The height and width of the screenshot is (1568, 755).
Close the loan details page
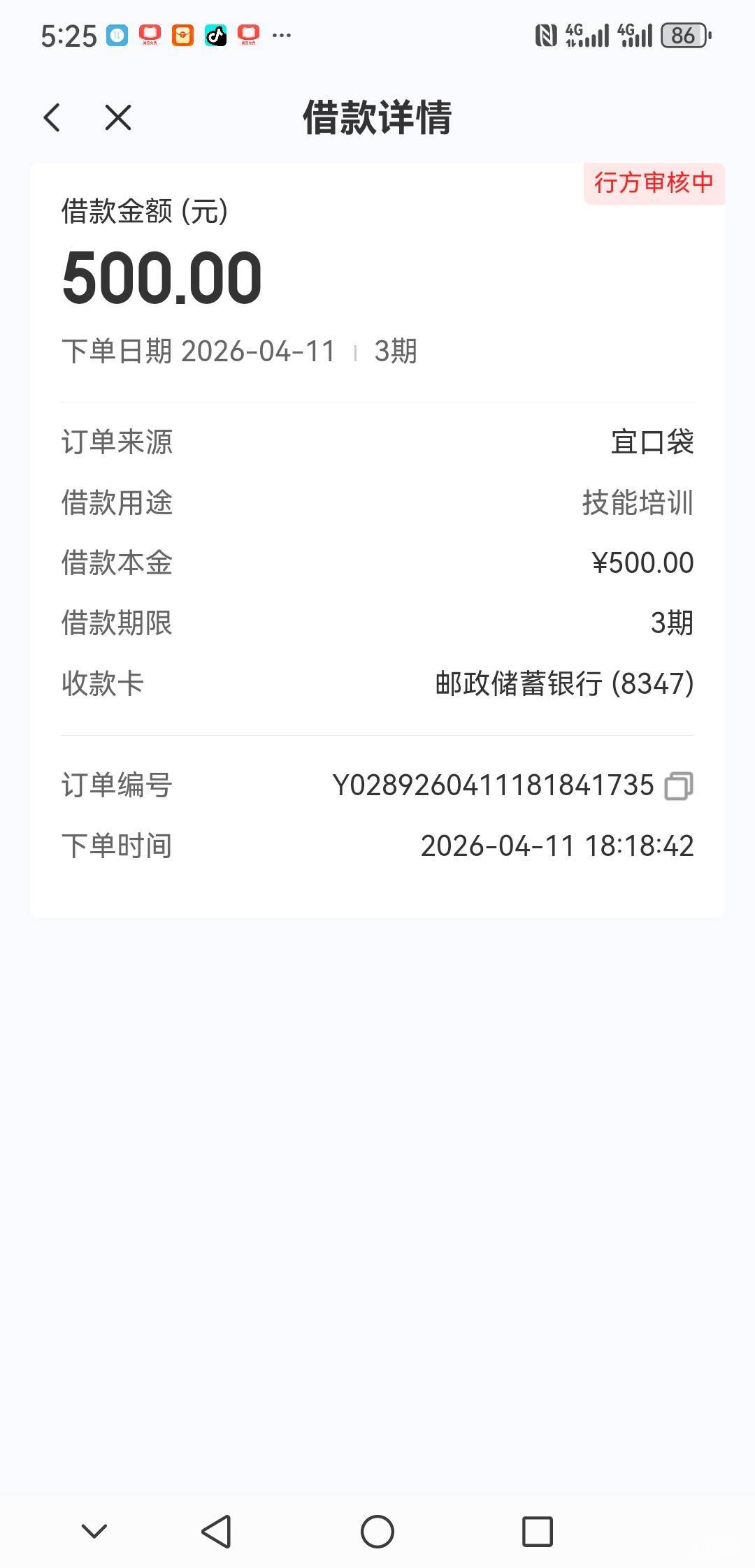point(117,117)
